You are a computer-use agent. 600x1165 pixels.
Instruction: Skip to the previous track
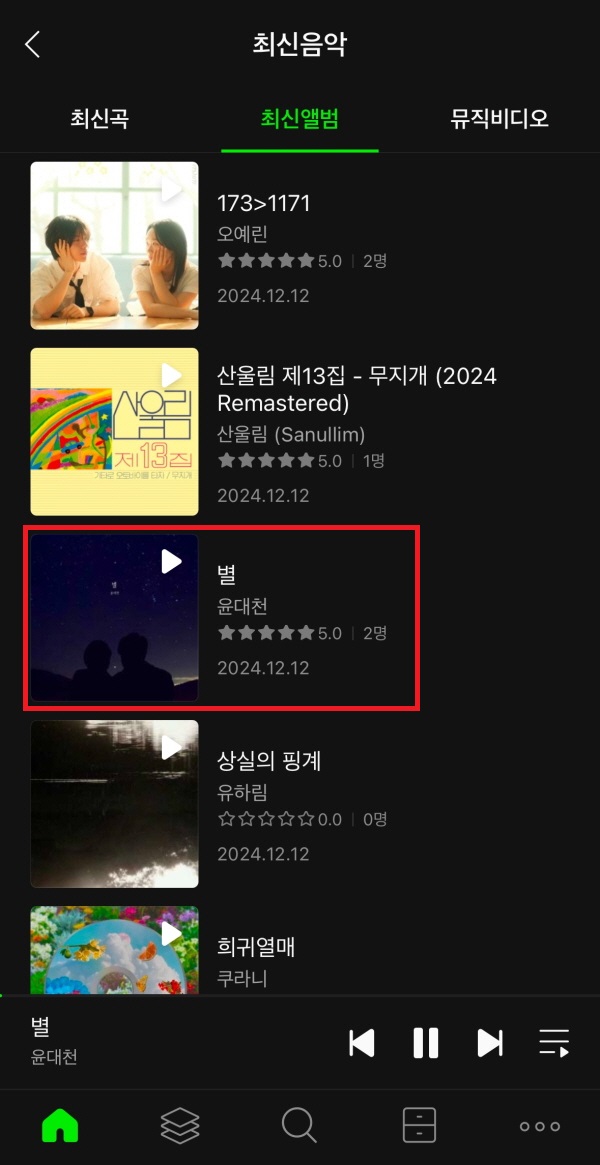[362, 1042]
